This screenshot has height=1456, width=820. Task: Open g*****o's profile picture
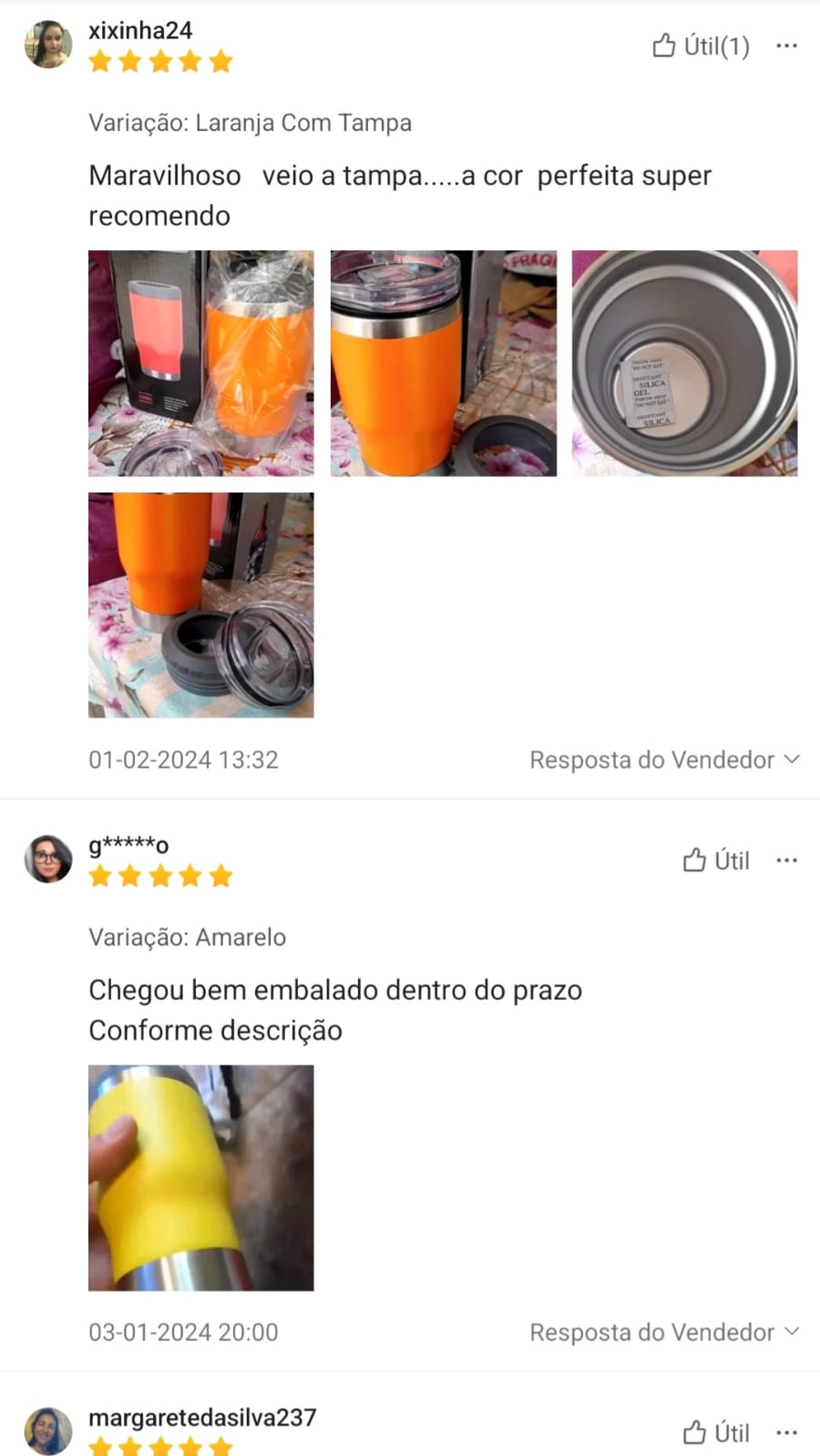coord(48,859)
